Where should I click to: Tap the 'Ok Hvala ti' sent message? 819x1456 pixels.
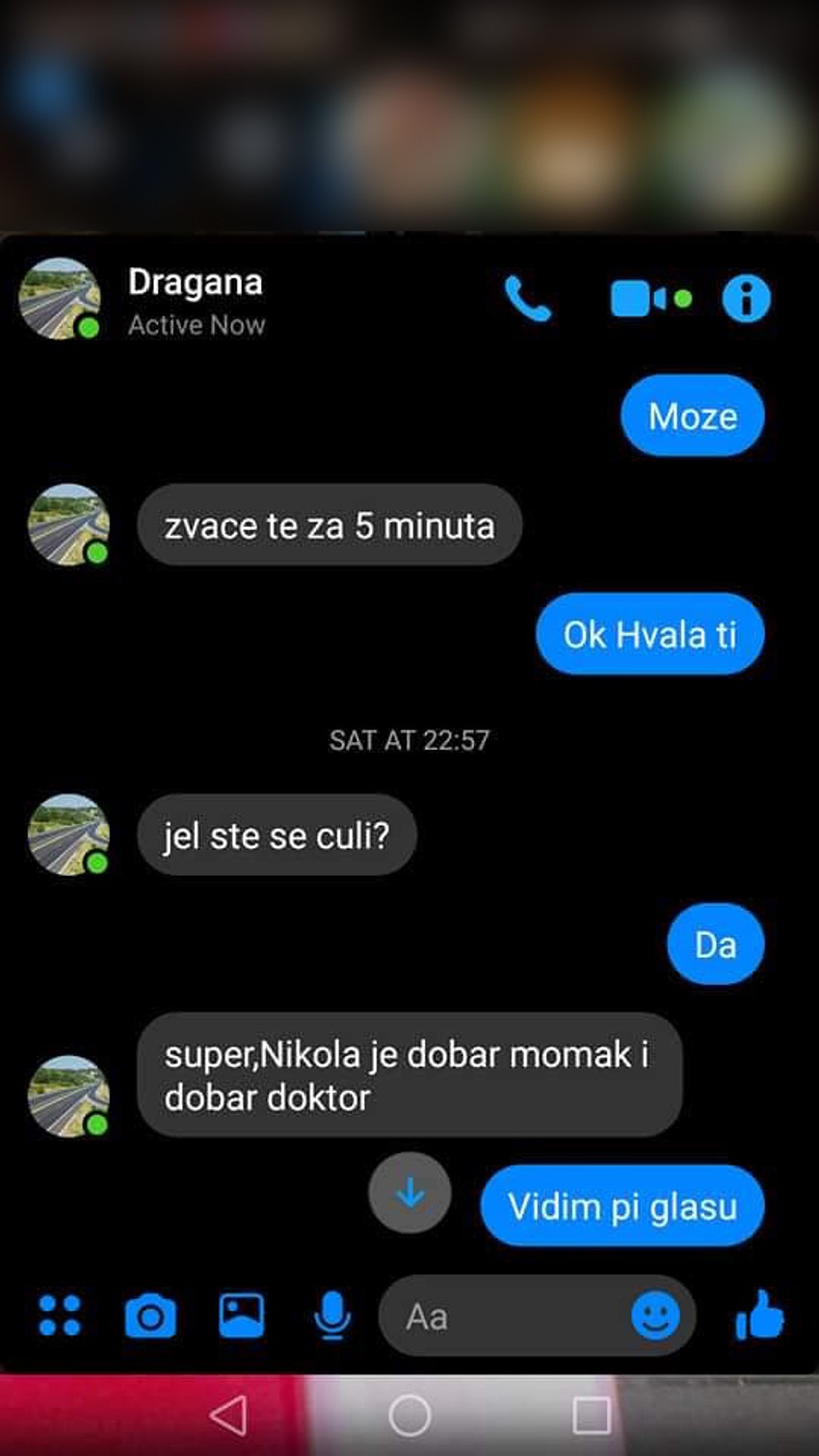648,634
